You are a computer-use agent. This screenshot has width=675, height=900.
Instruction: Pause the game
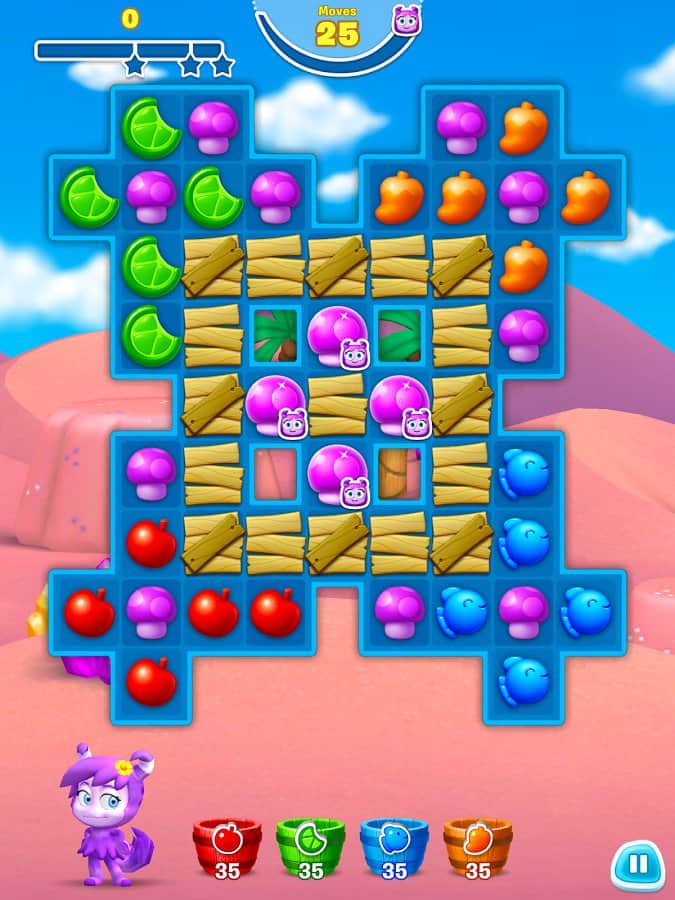click(637, 864)
